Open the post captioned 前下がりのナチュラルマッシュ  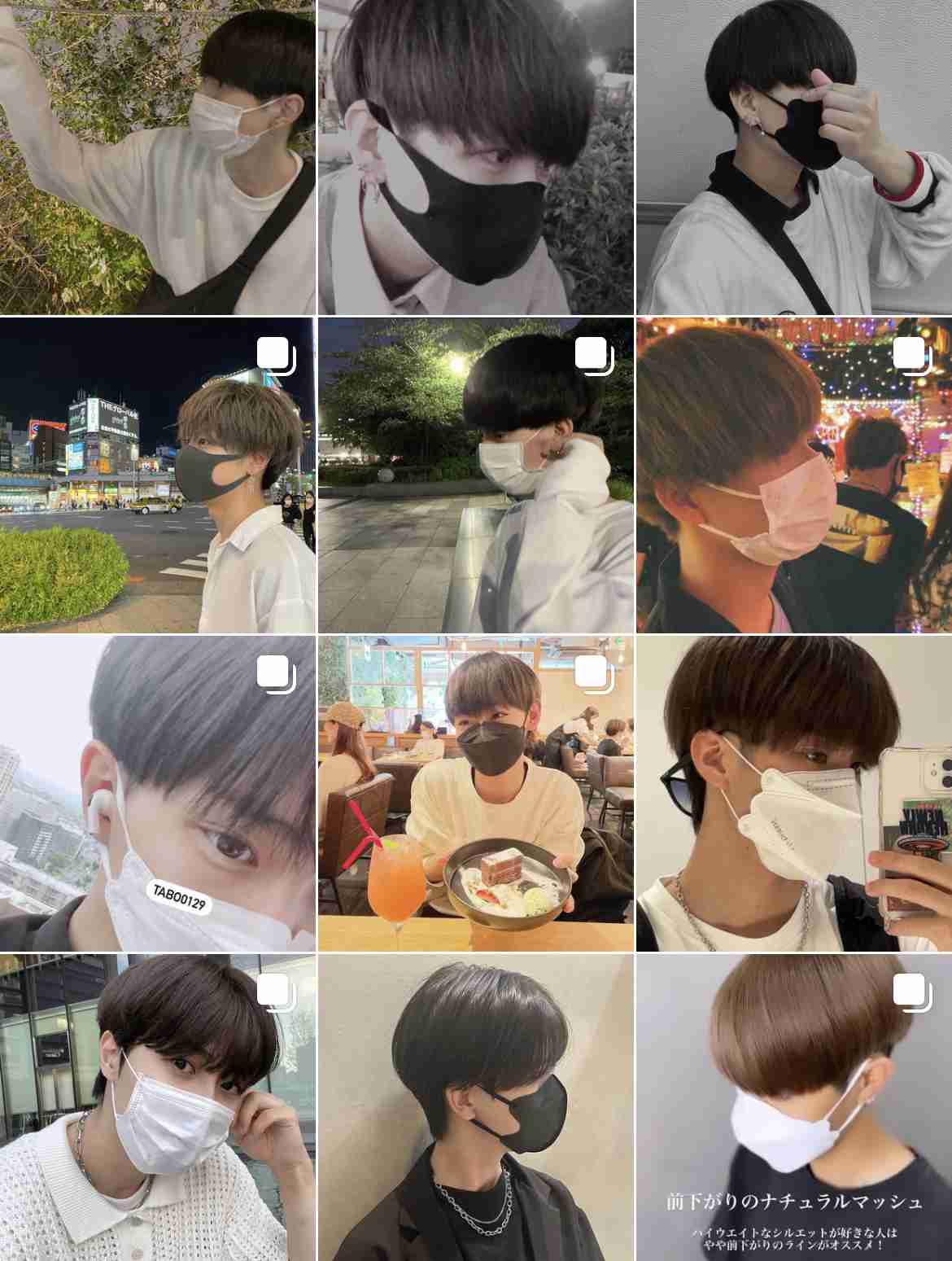794,1107
